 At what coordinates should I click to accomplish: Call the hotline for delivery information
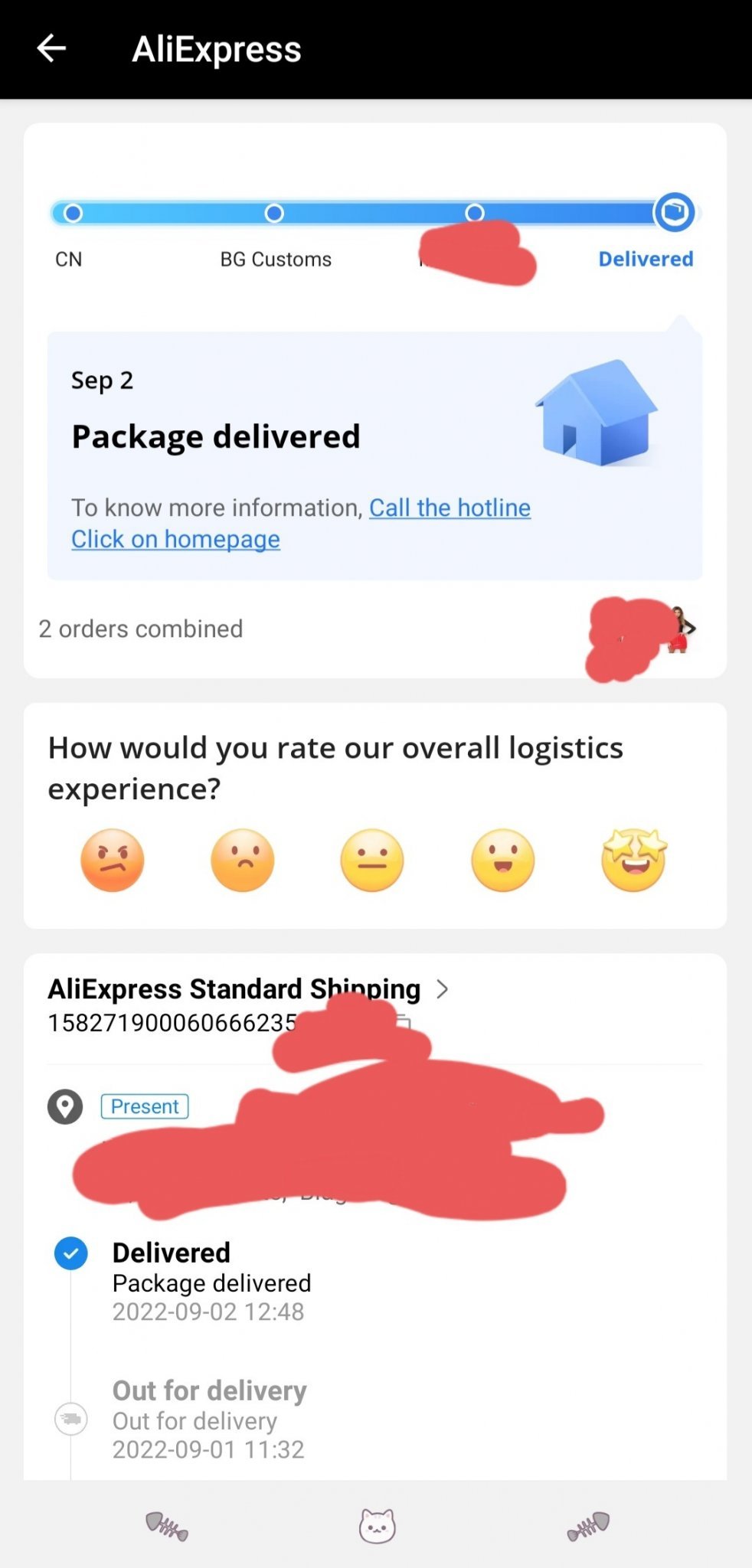tap(450, 508)
